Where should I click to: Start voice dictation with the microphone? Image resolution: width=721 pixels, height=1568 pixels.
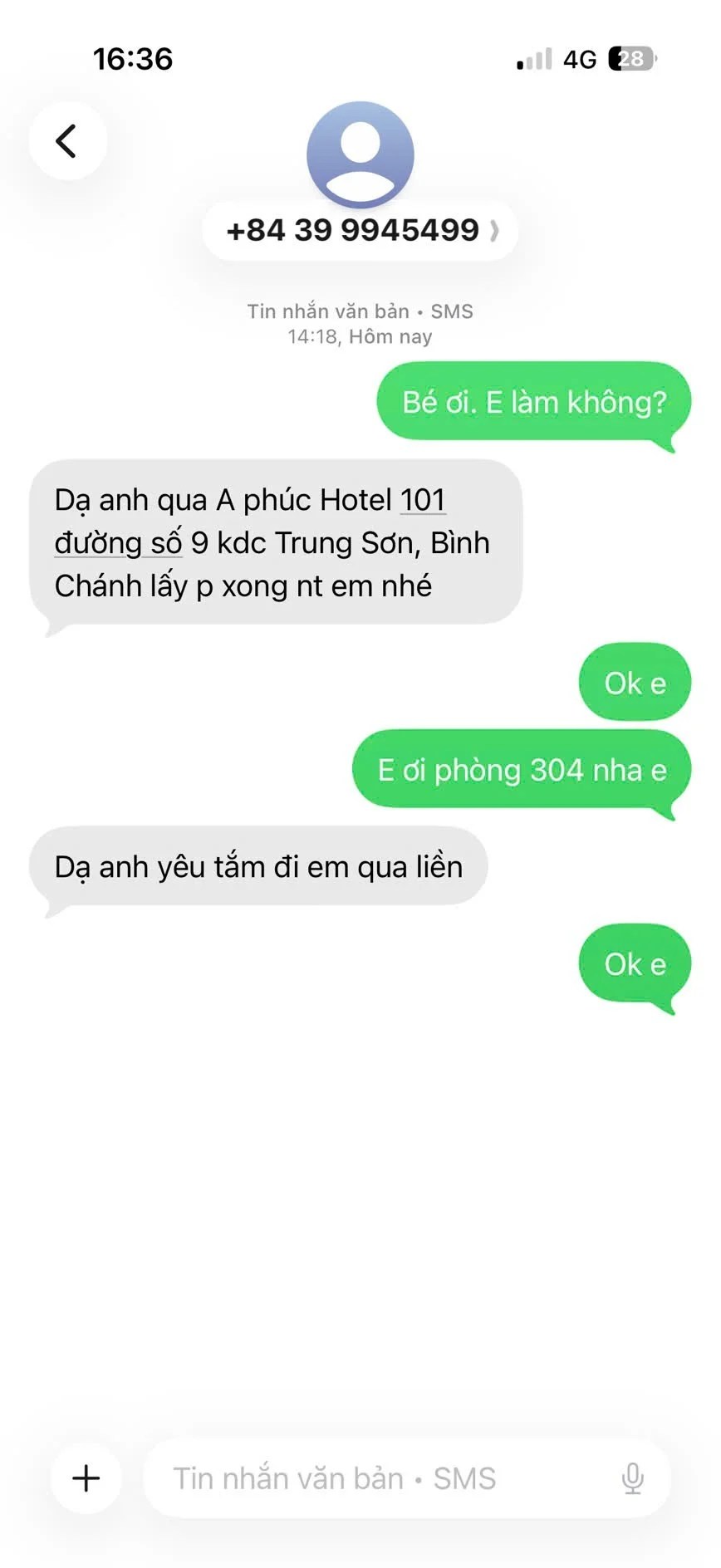[632, 1478]
